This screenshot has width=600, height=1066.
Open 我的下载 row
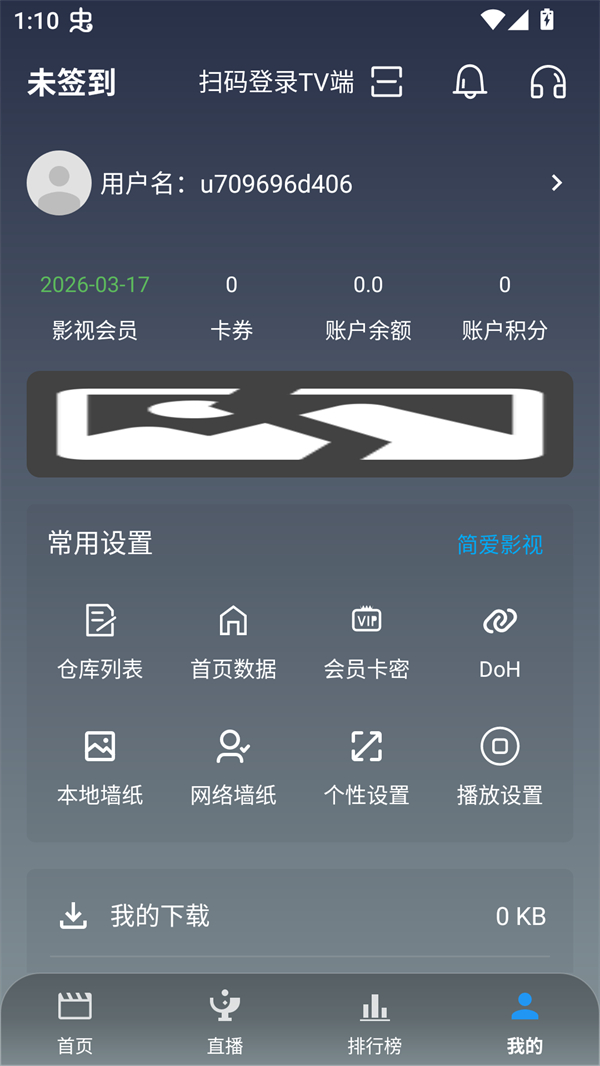[300, 916]
